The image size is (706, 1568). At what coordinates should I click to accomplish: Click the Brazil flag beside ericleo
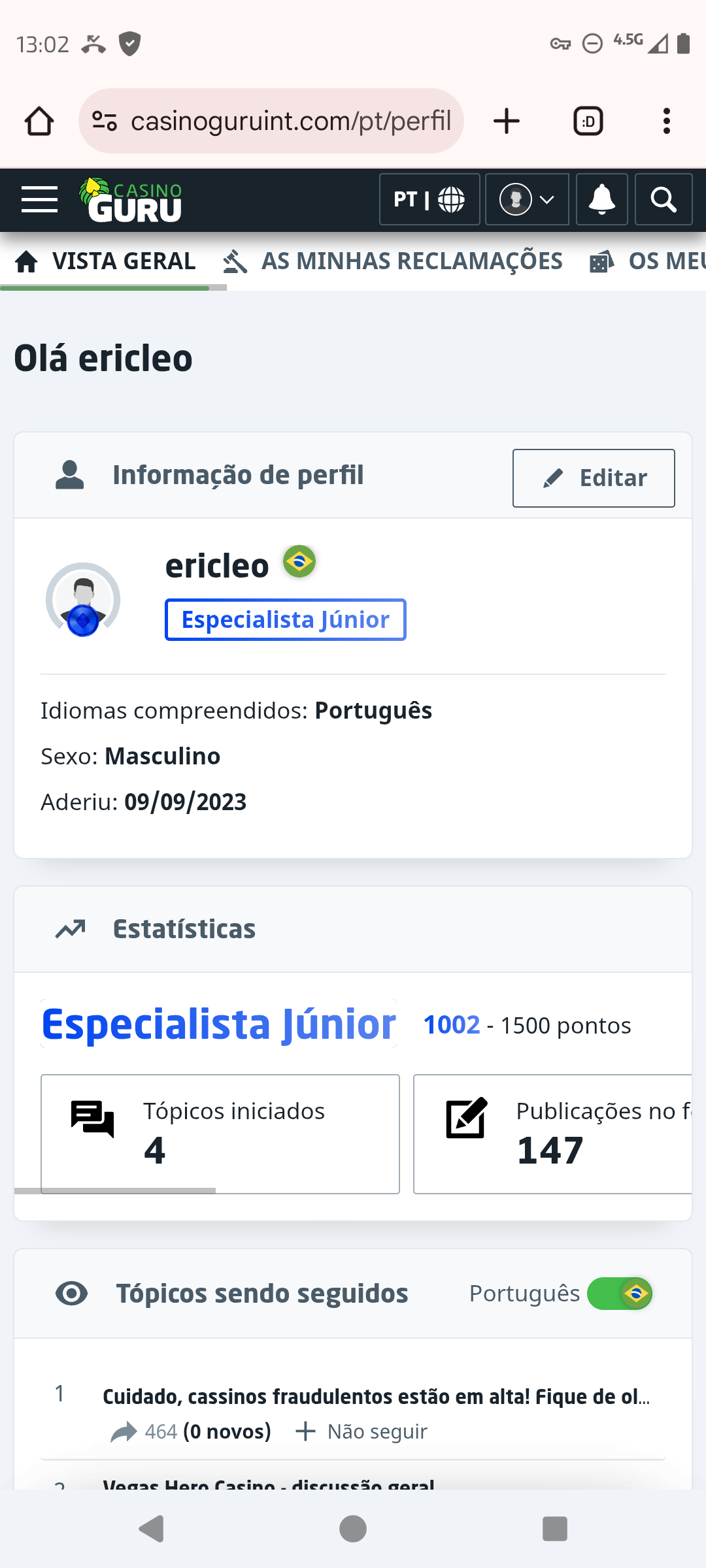click(299, 563)
